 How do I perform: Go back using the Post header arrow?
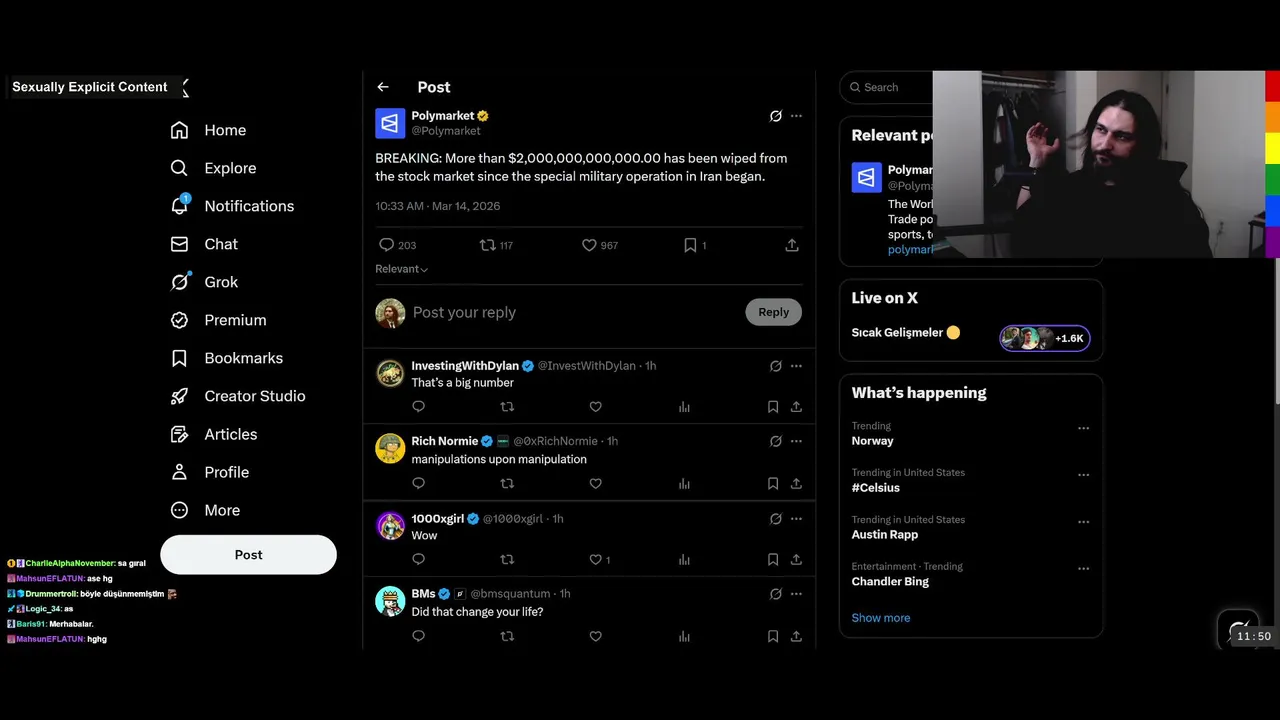pos(383,87)
